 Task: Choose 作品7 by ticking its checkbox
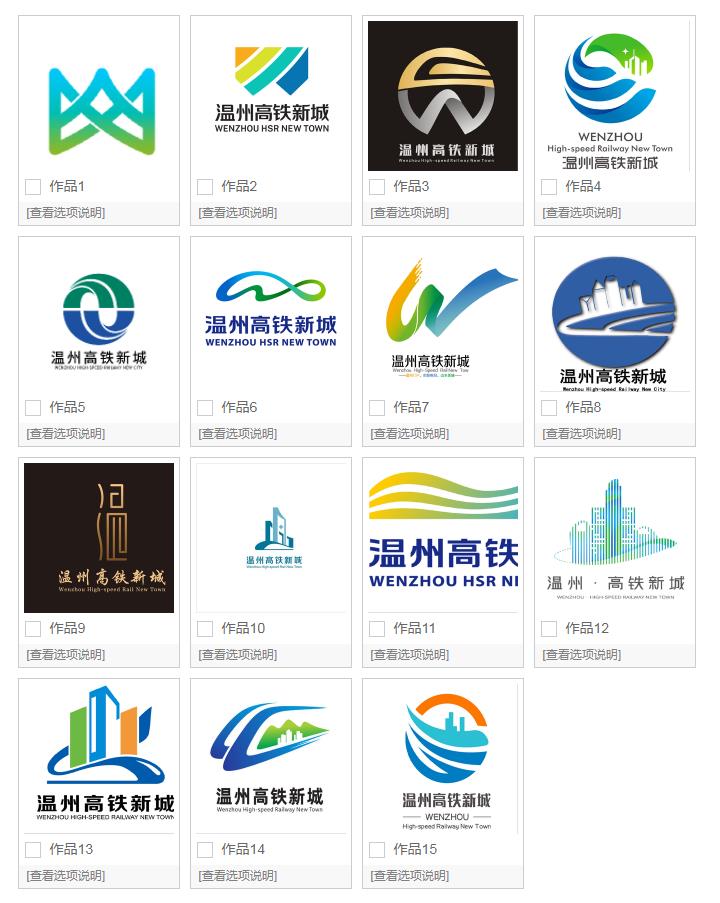tap(377, 408)
